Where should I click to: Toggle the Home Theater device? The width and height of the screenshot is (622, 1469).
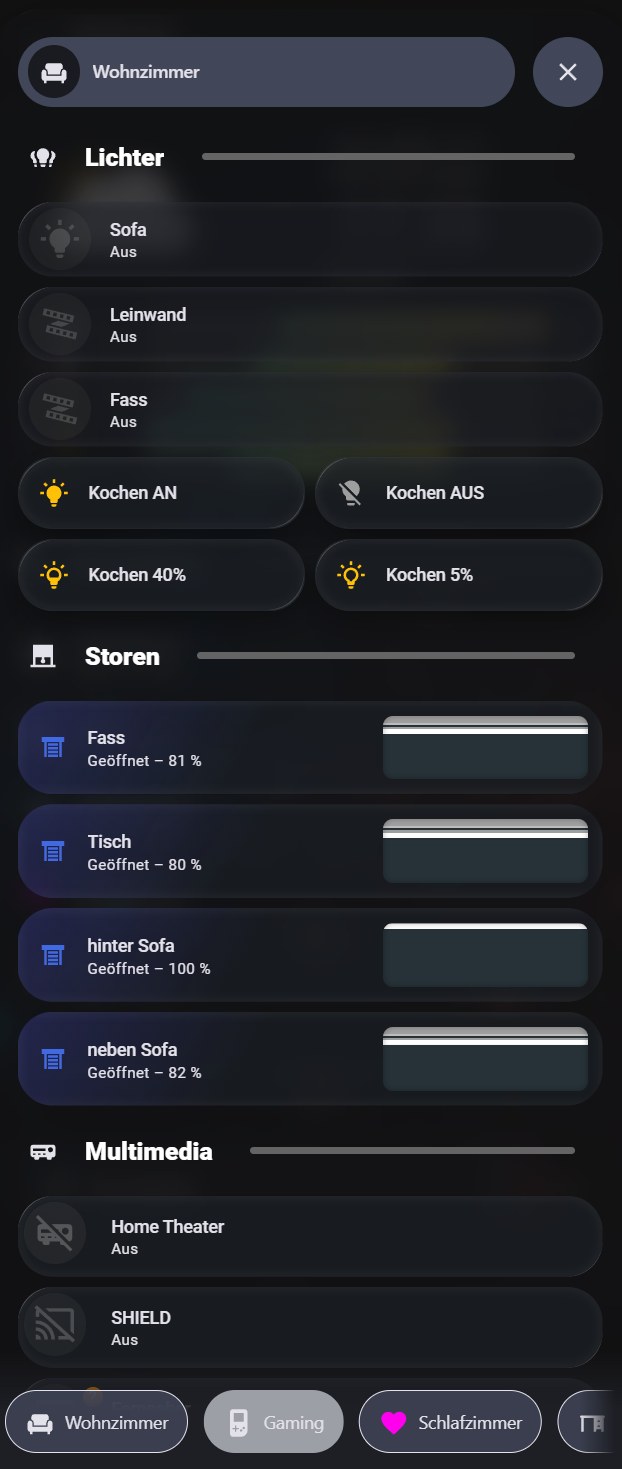(x=310, y=1237)
